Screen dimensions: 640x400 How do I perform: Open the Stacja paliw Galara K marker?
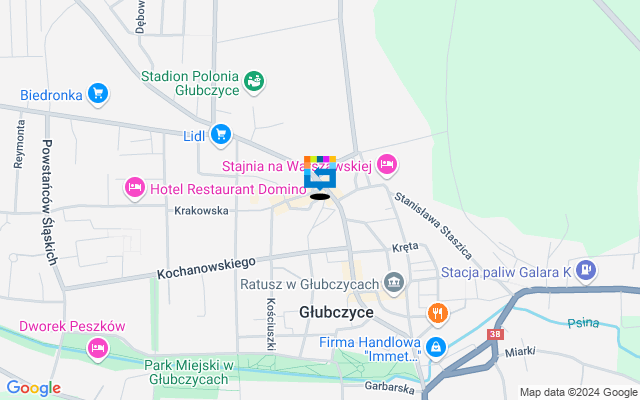point(586,269)
